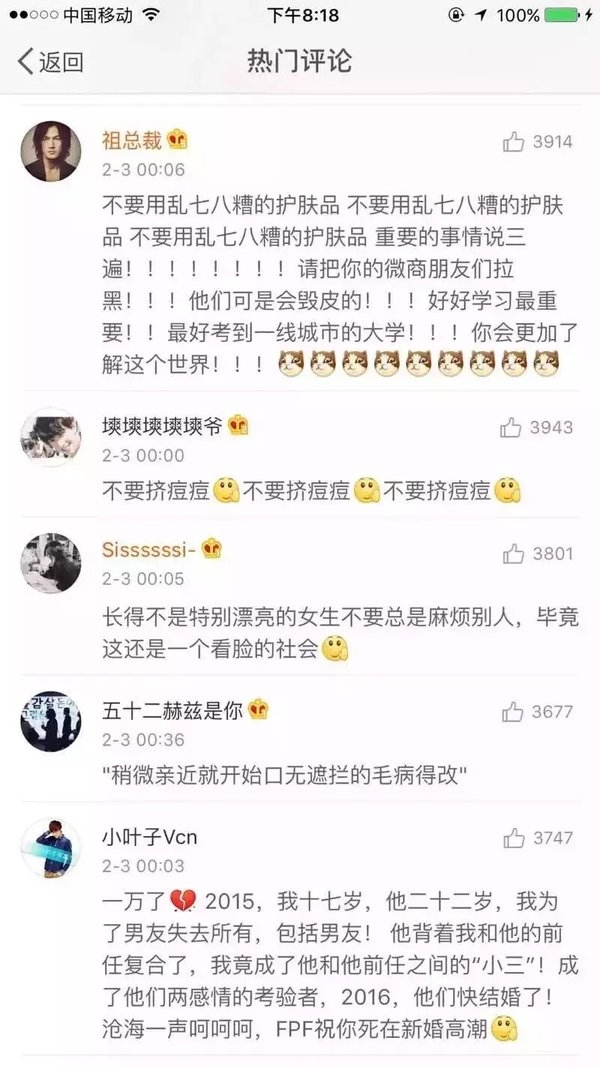
Task: Open the comment about 口无遮拦的毛病
Action: pos(284,775)
